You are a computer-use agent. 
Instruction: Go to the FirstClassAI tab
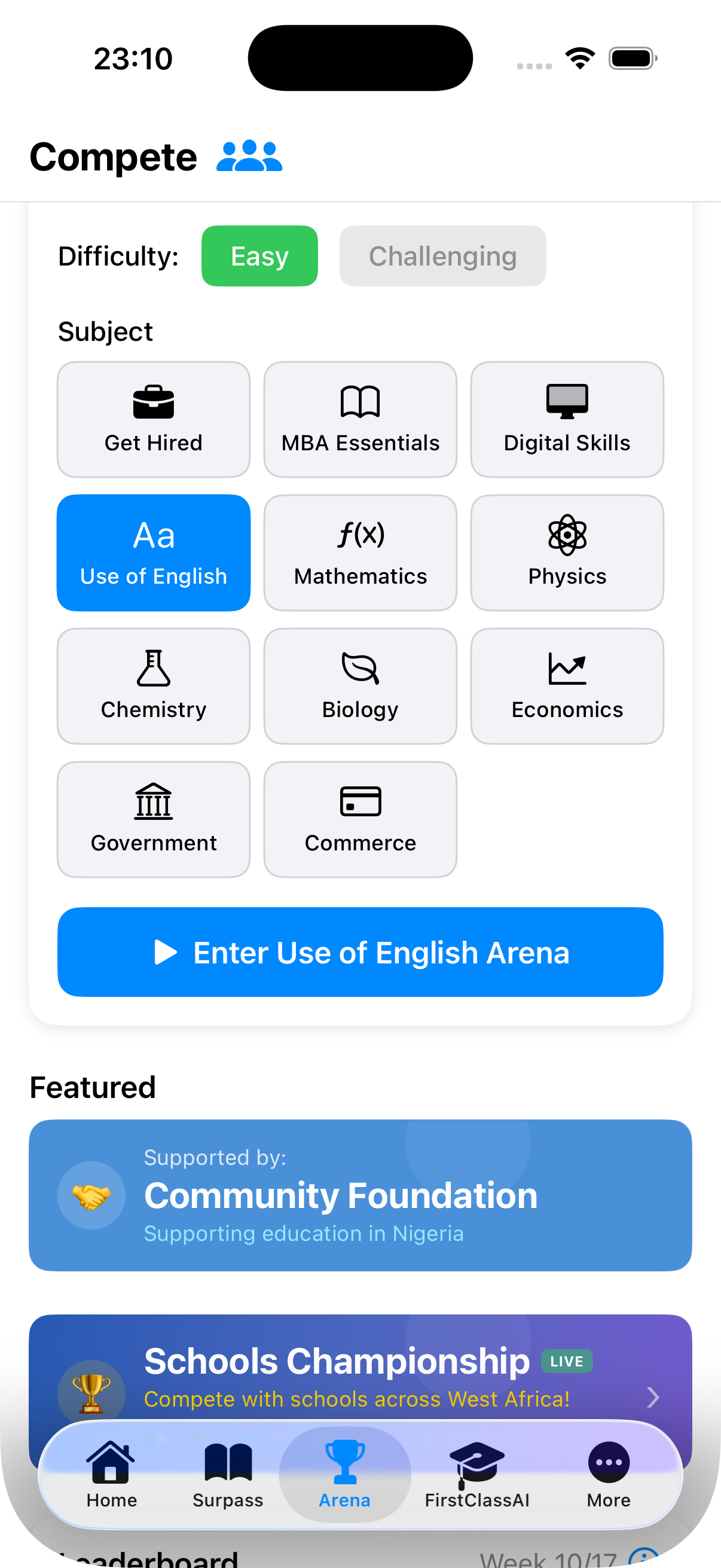click(476, 1473)
